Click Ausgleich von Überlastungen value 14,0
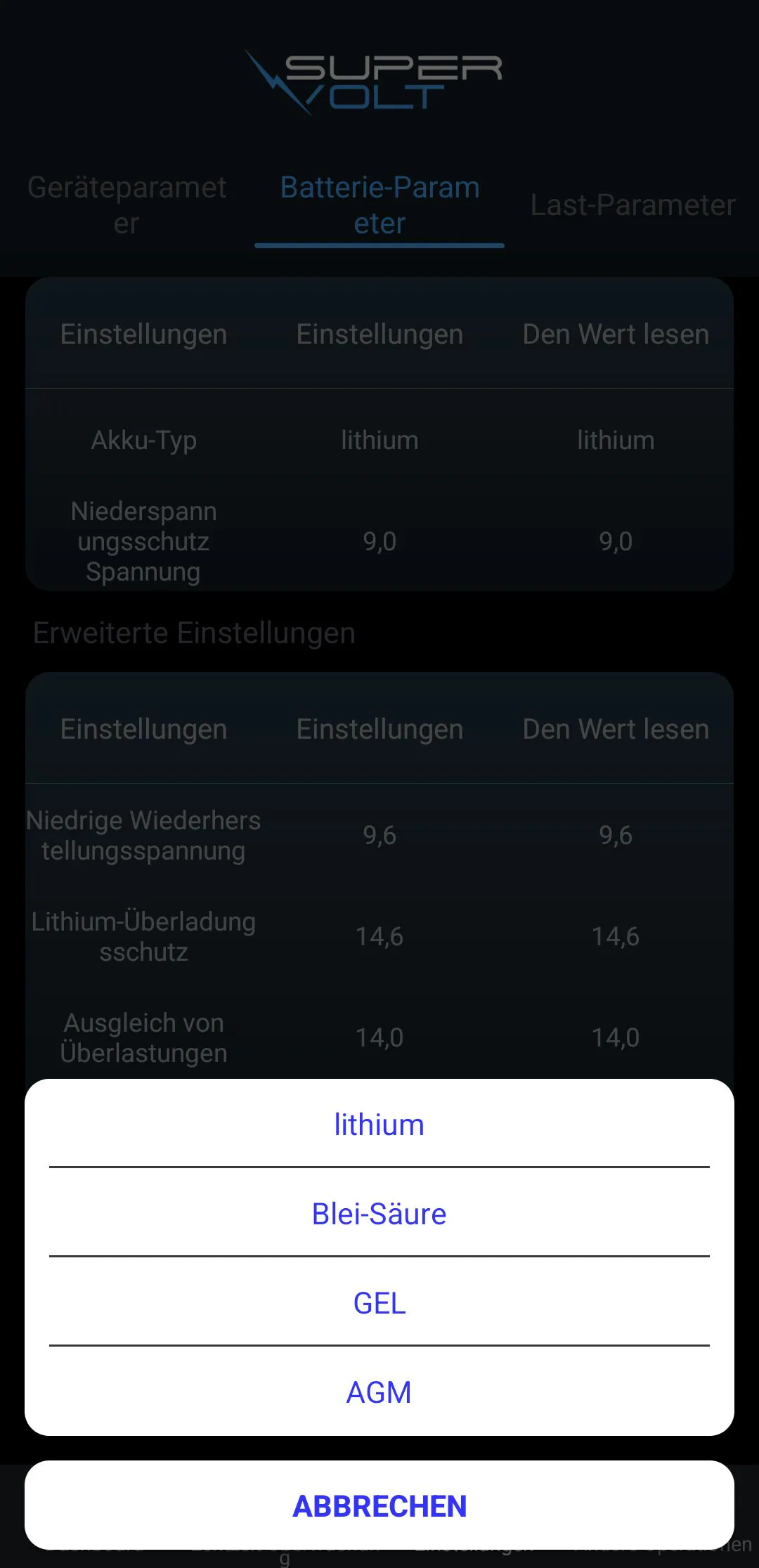 coord(379,1037)
